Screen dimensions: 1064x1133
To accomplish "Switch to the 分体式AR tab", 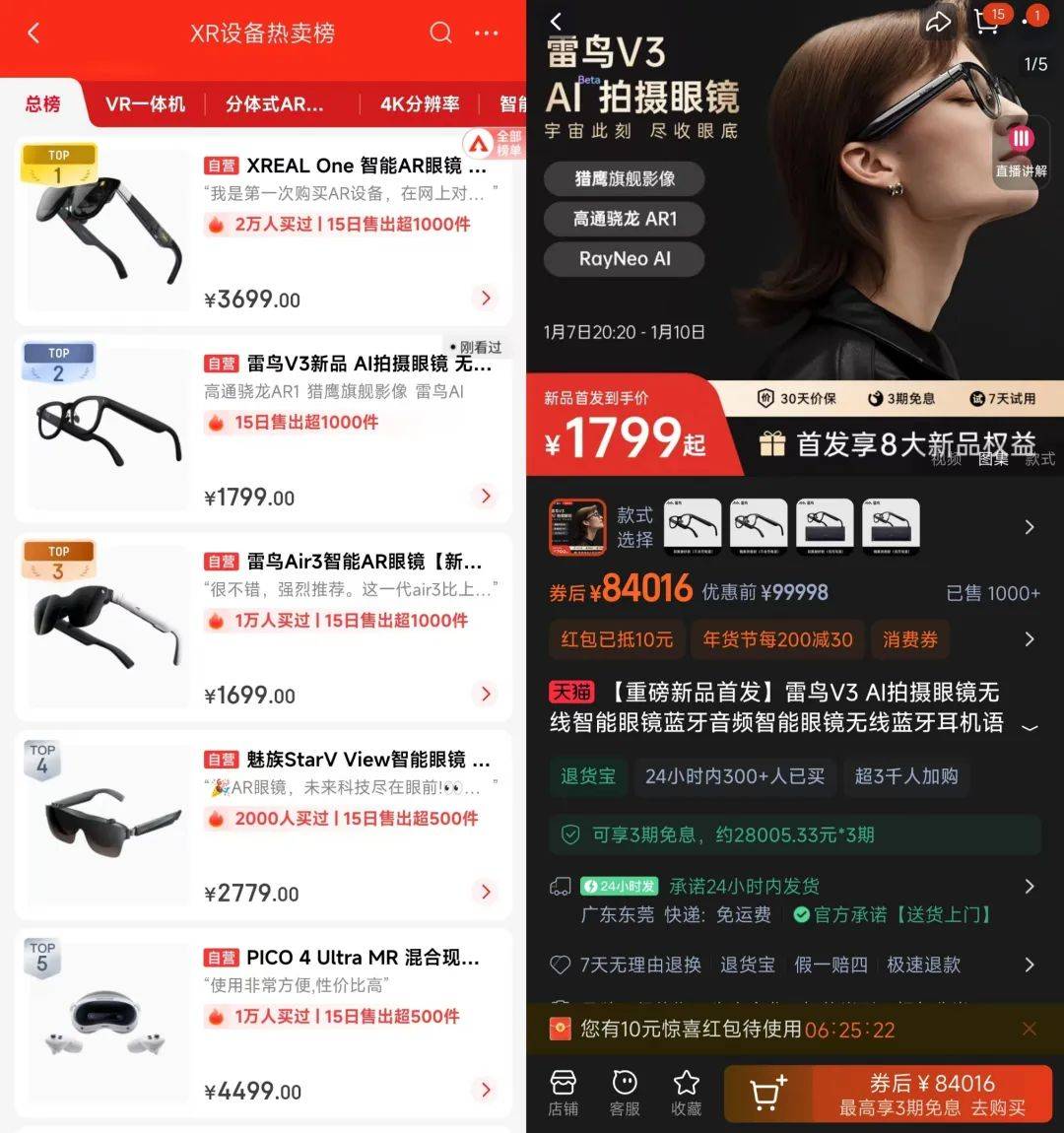I will tap(274, 103).
